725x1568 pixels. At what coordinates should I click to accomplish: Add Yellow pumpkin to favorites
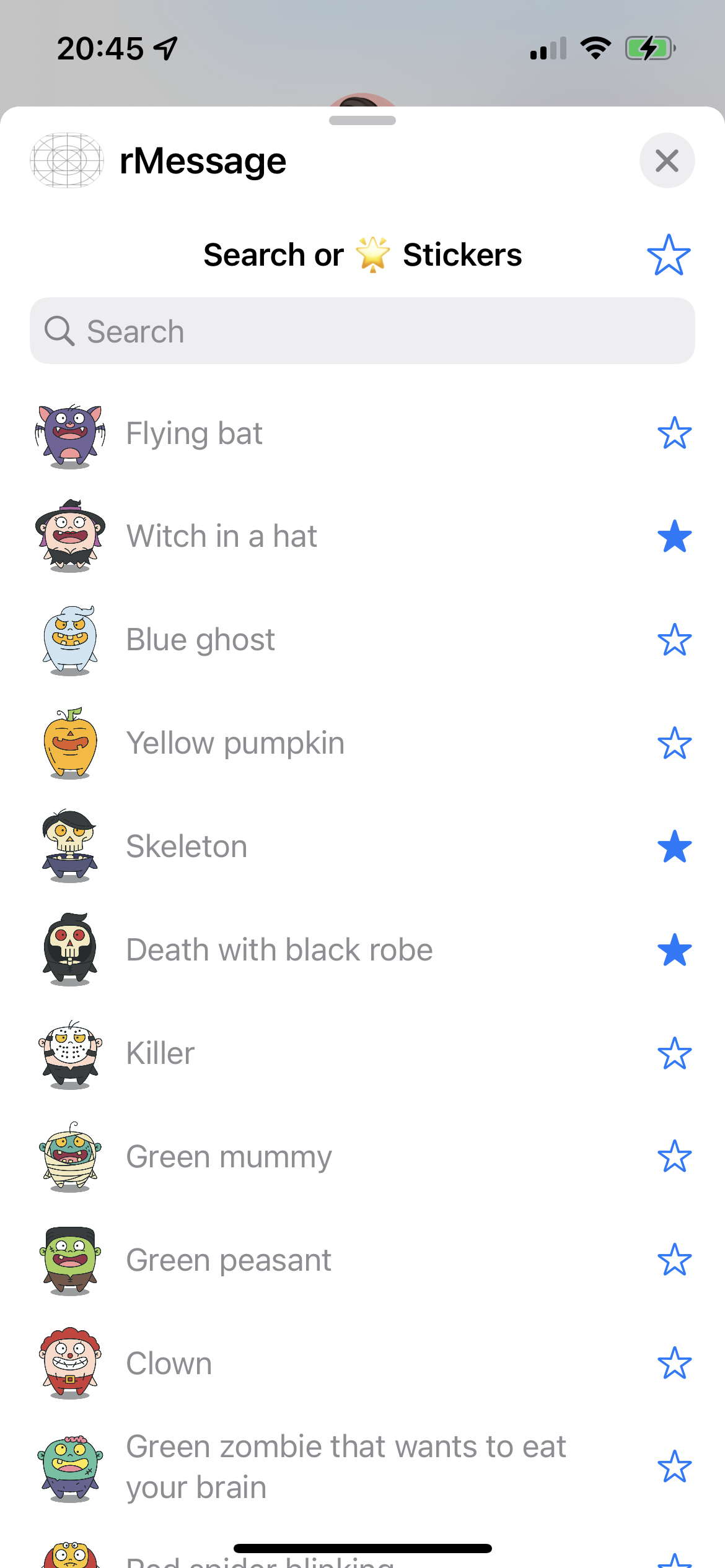(674, 743)
